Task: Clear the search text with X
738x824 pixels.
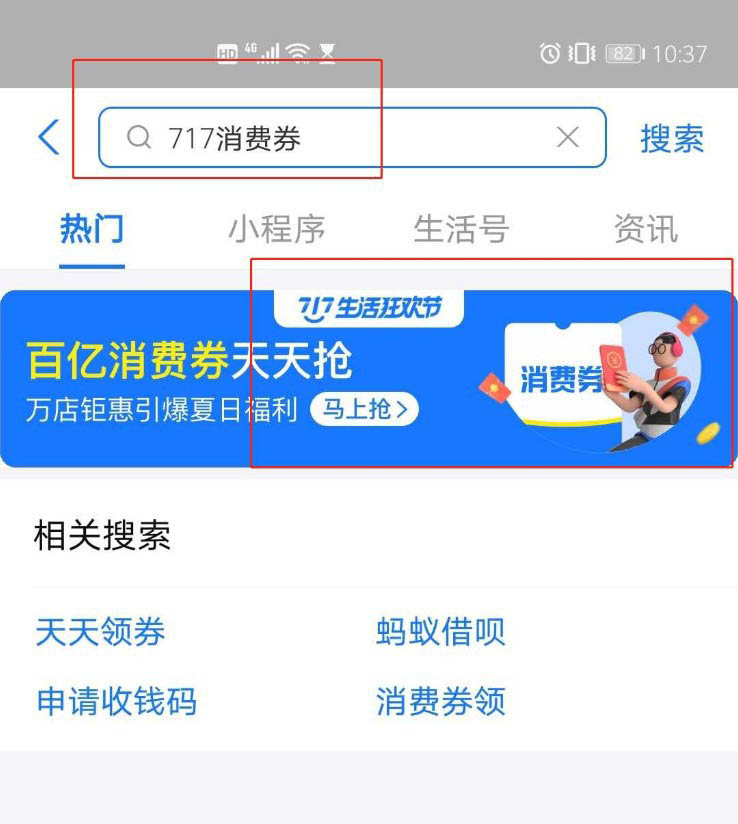Action: (567, 138)
